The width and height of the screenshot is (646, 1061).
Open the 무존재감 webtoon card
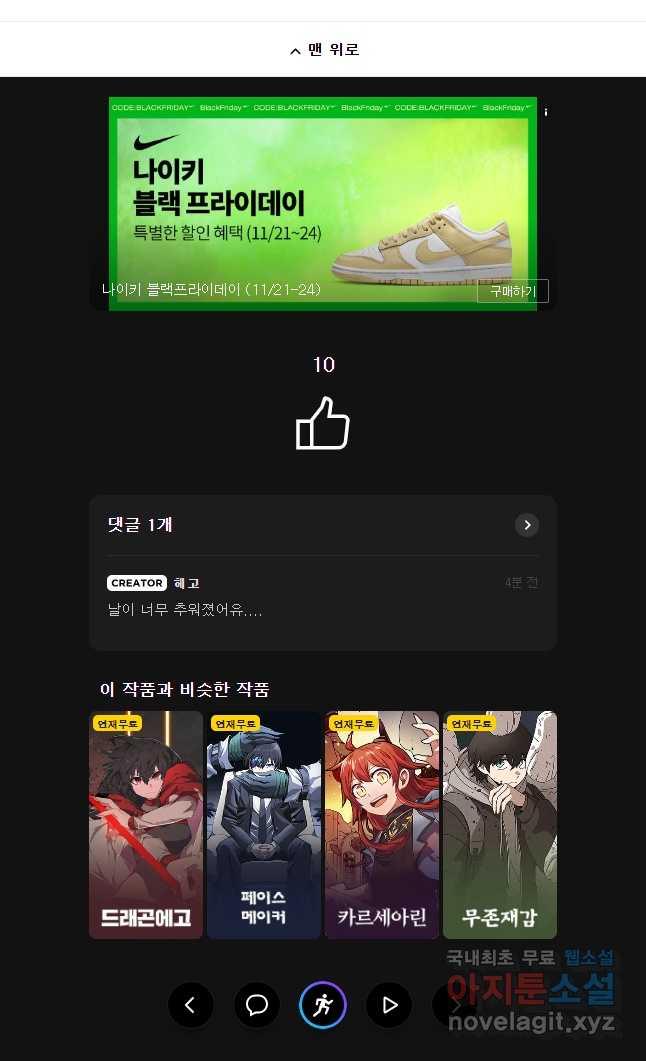[x=500, y=825]
